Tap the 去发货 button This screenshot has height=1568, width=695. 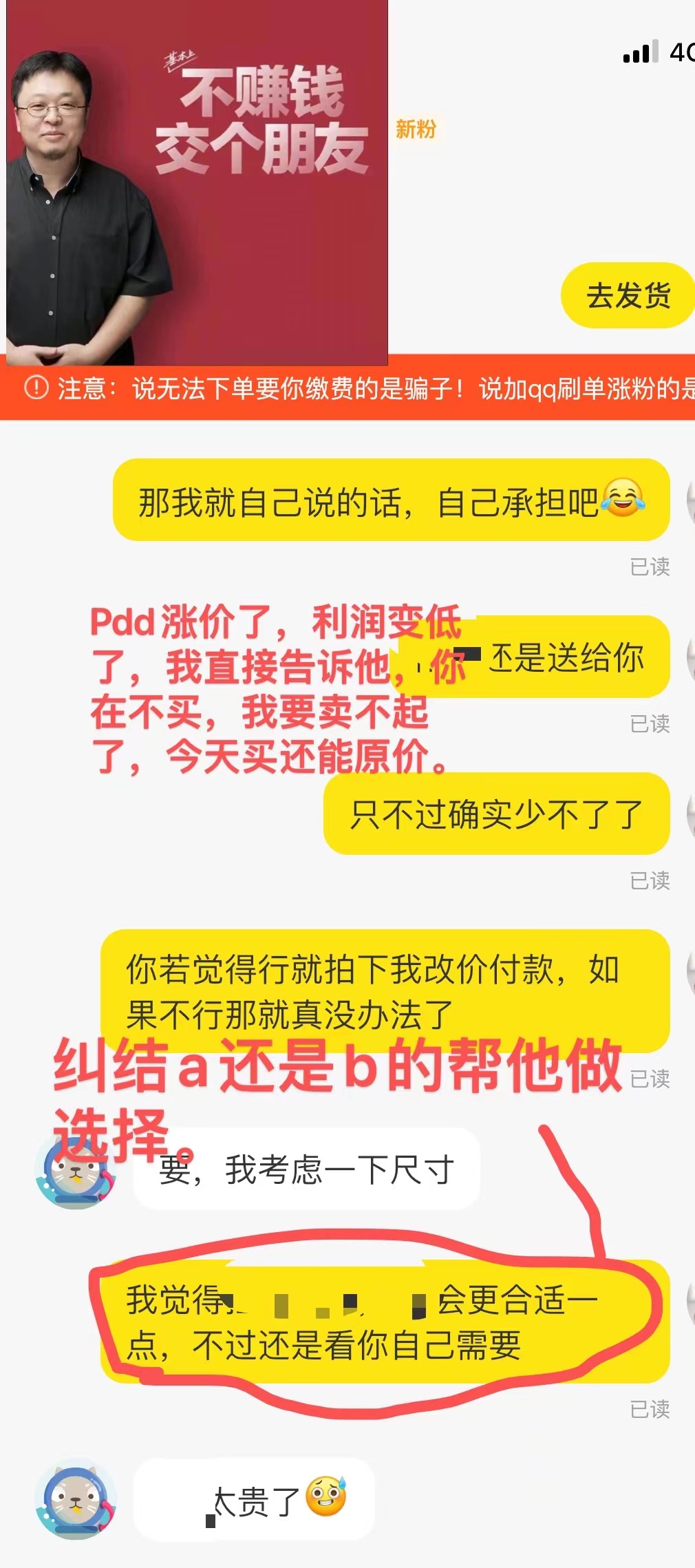click(x=628, y=296)
